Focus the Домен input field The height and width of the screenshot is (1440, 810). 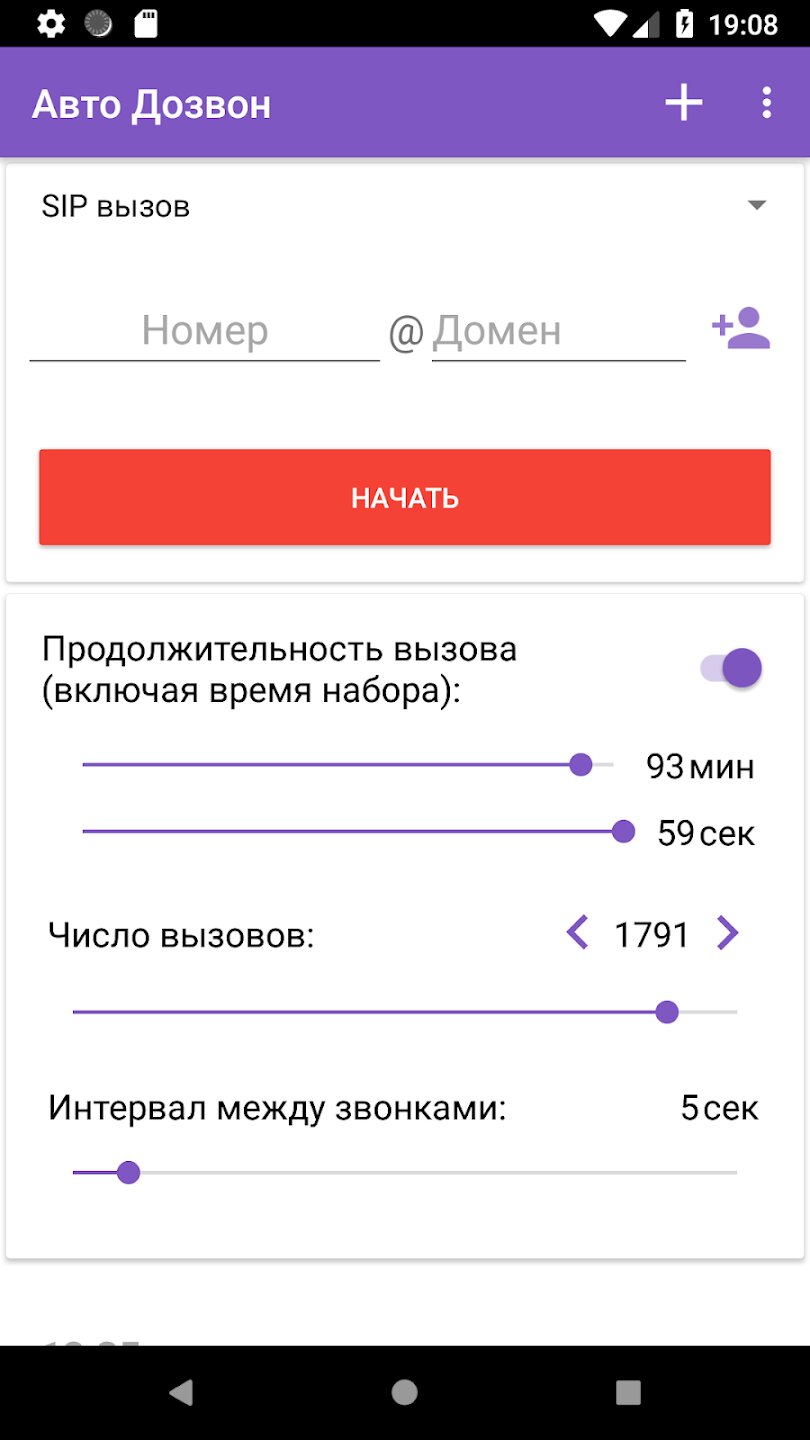click(x=558, y=331)
